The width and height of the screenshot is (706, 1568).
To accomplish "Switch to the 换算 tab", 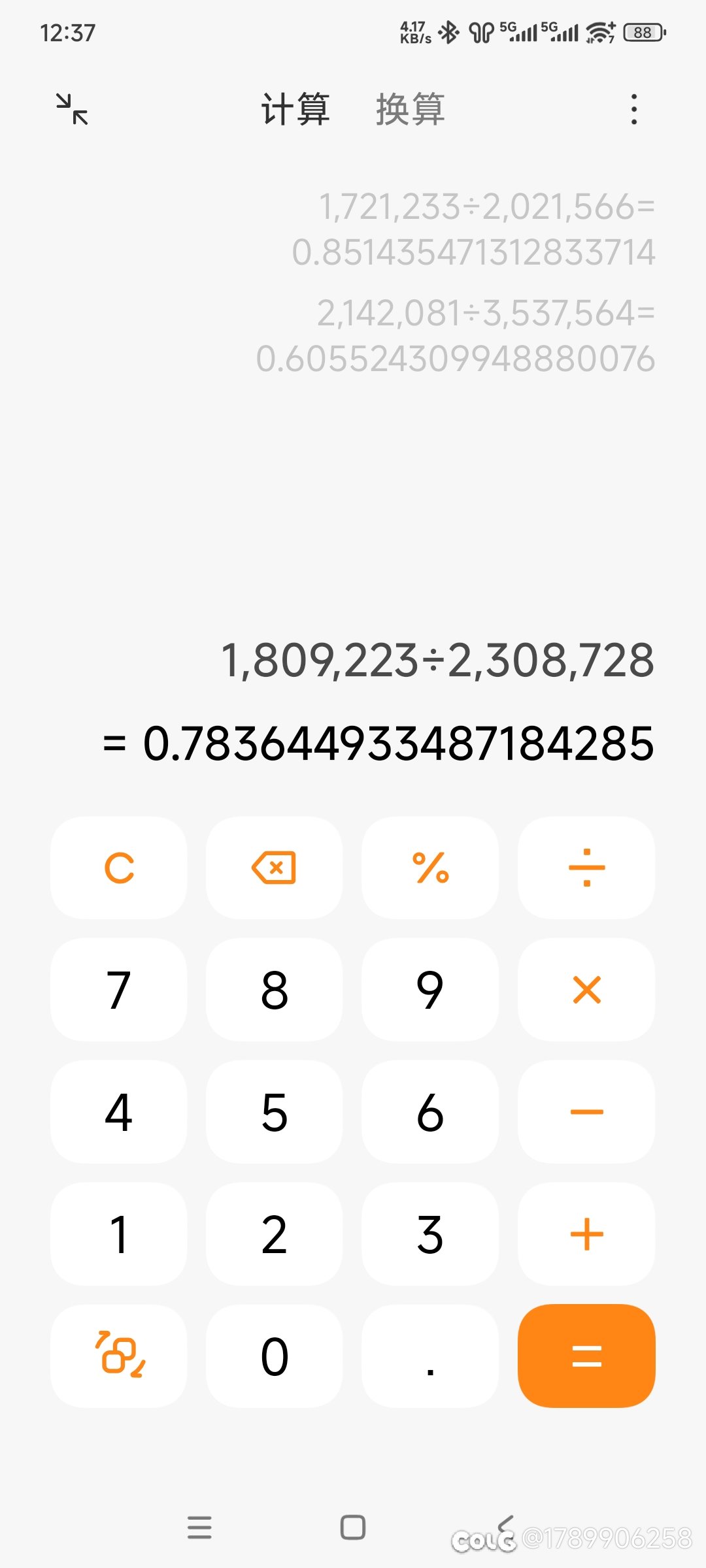I will point(410,109).
